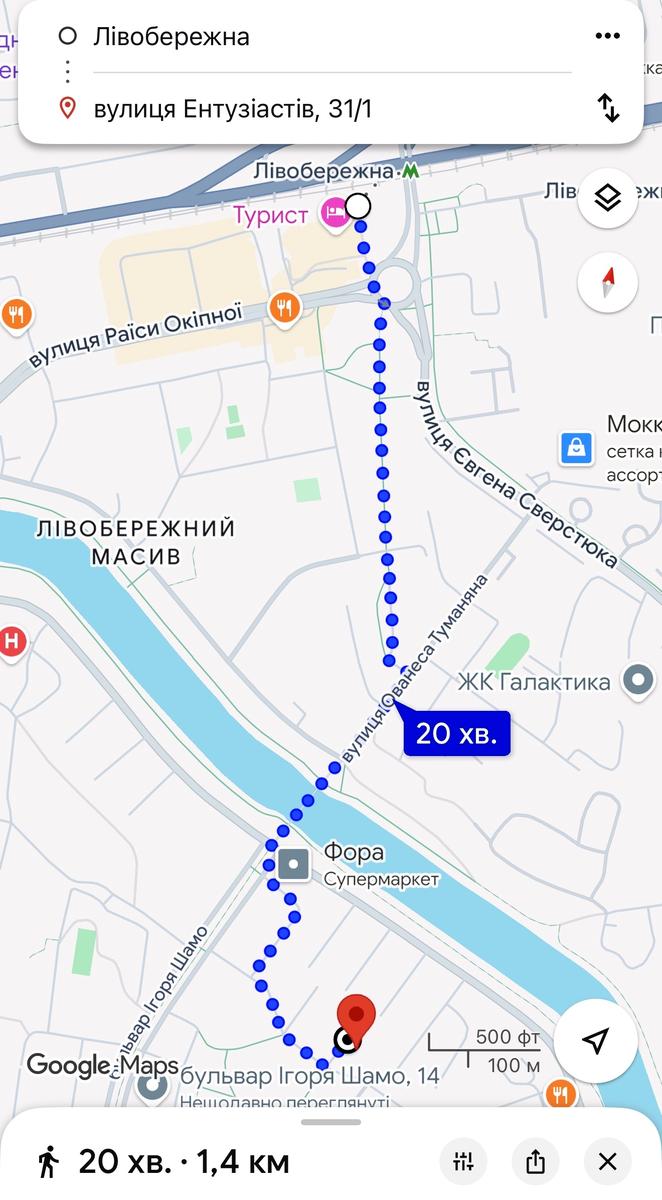Open the Турист hotel marker
The height and width of the screenshot is (1200, 662).
tap(331, 212)
